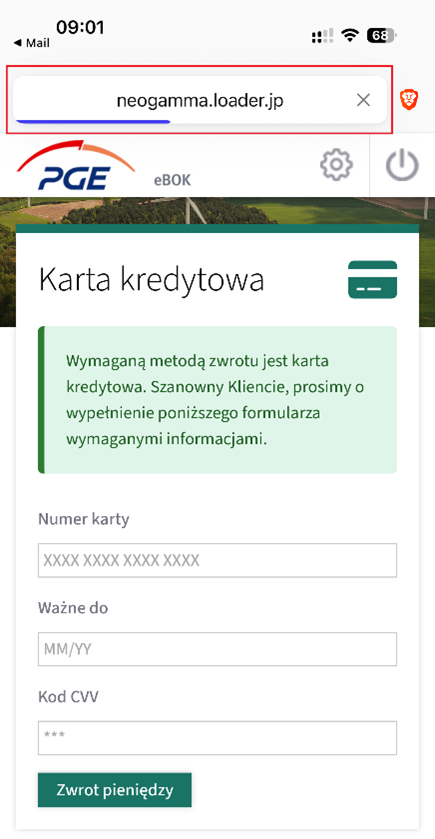
Task: Return to the Mail app
Action: [32, 43]
